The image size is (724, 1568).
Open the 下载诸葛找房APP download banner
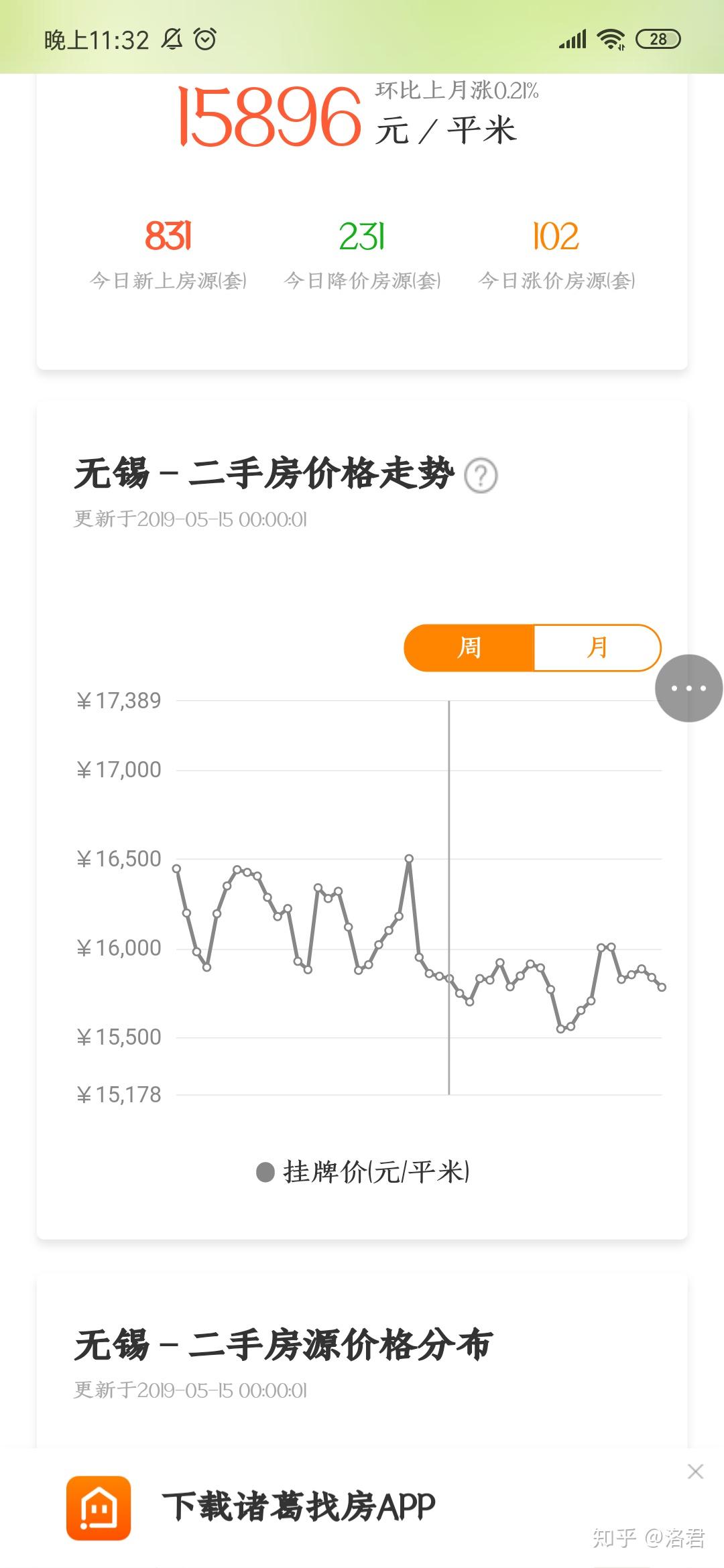click(298, 1508)
